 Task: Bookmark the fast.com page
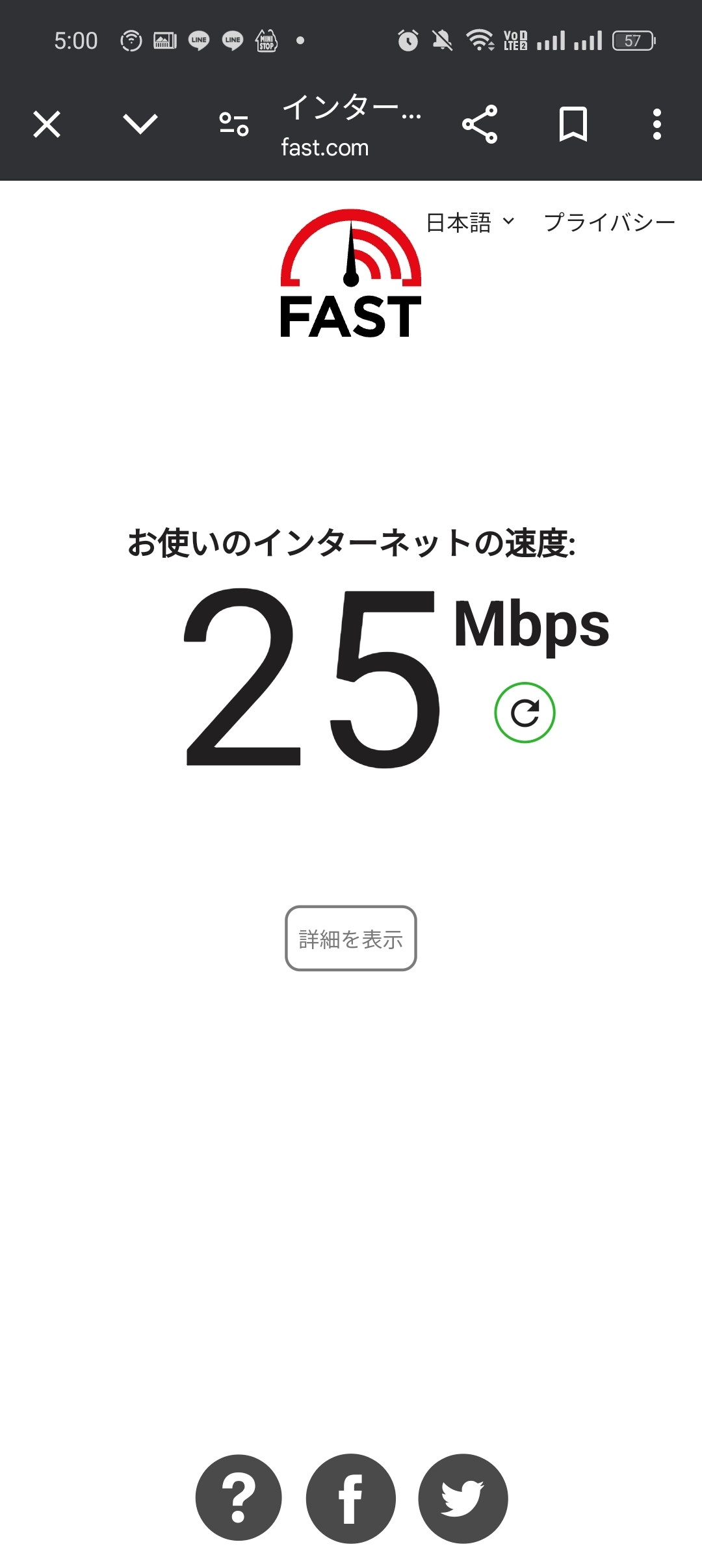573,124
